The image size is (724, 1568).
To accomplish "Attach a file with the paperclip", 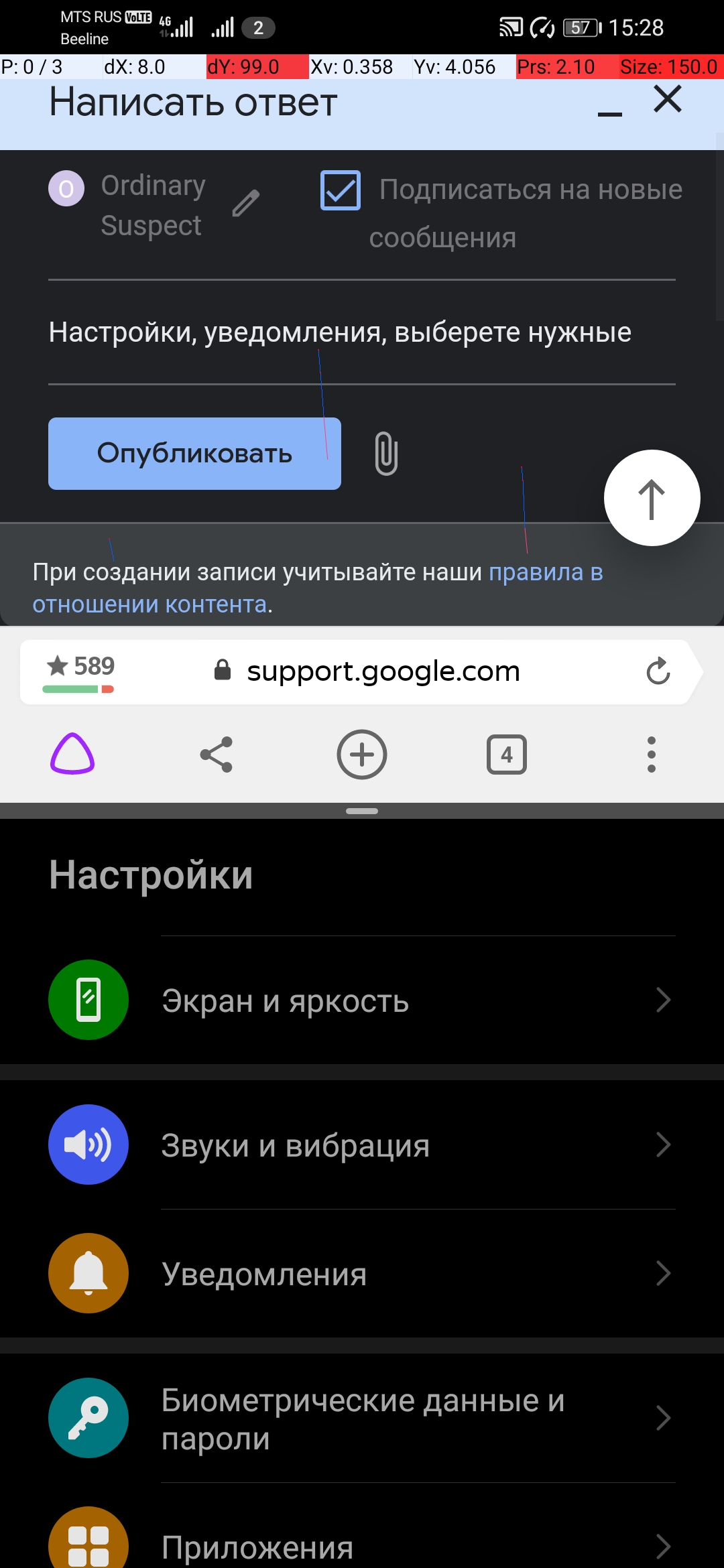I will click(x=386, y=454).
